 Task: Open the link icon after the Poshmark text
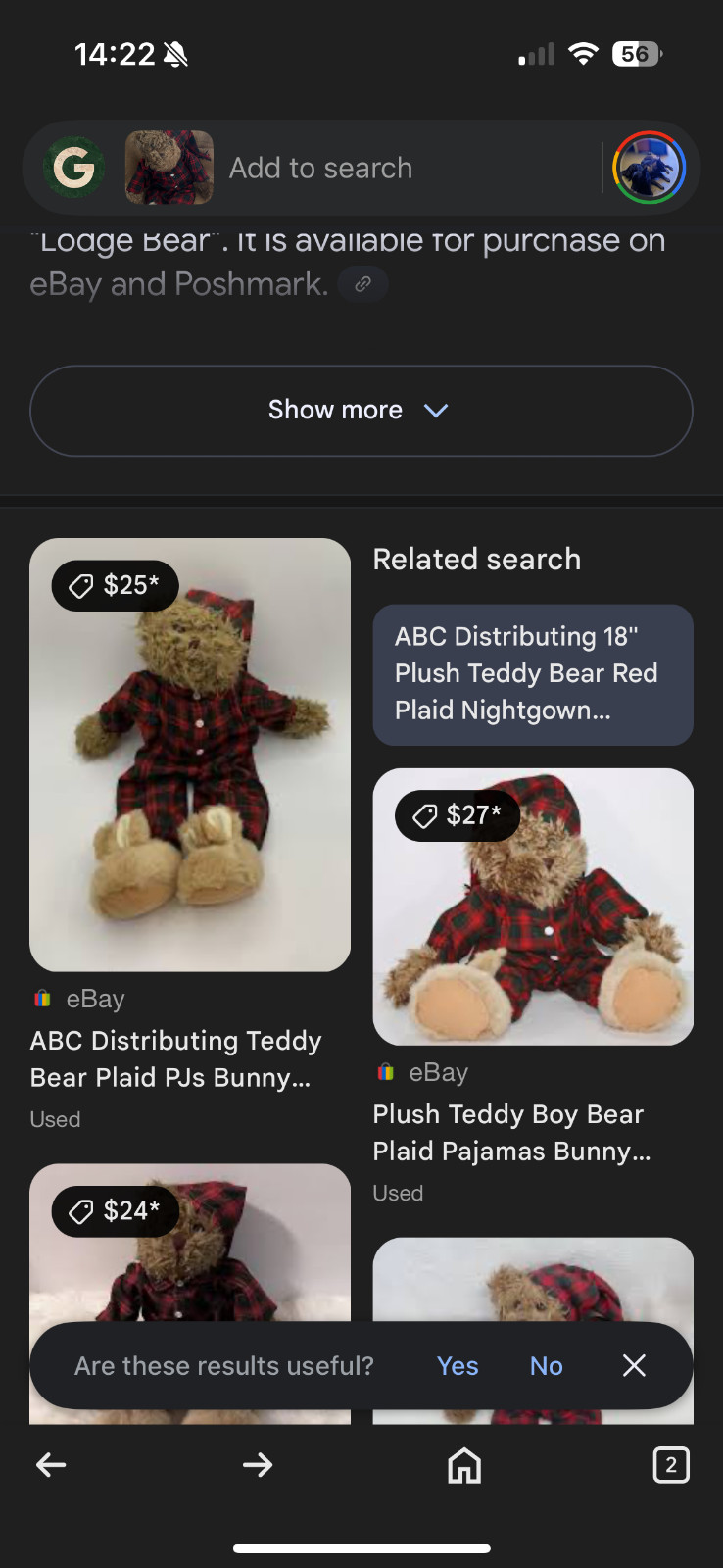[x=362, y=284]
